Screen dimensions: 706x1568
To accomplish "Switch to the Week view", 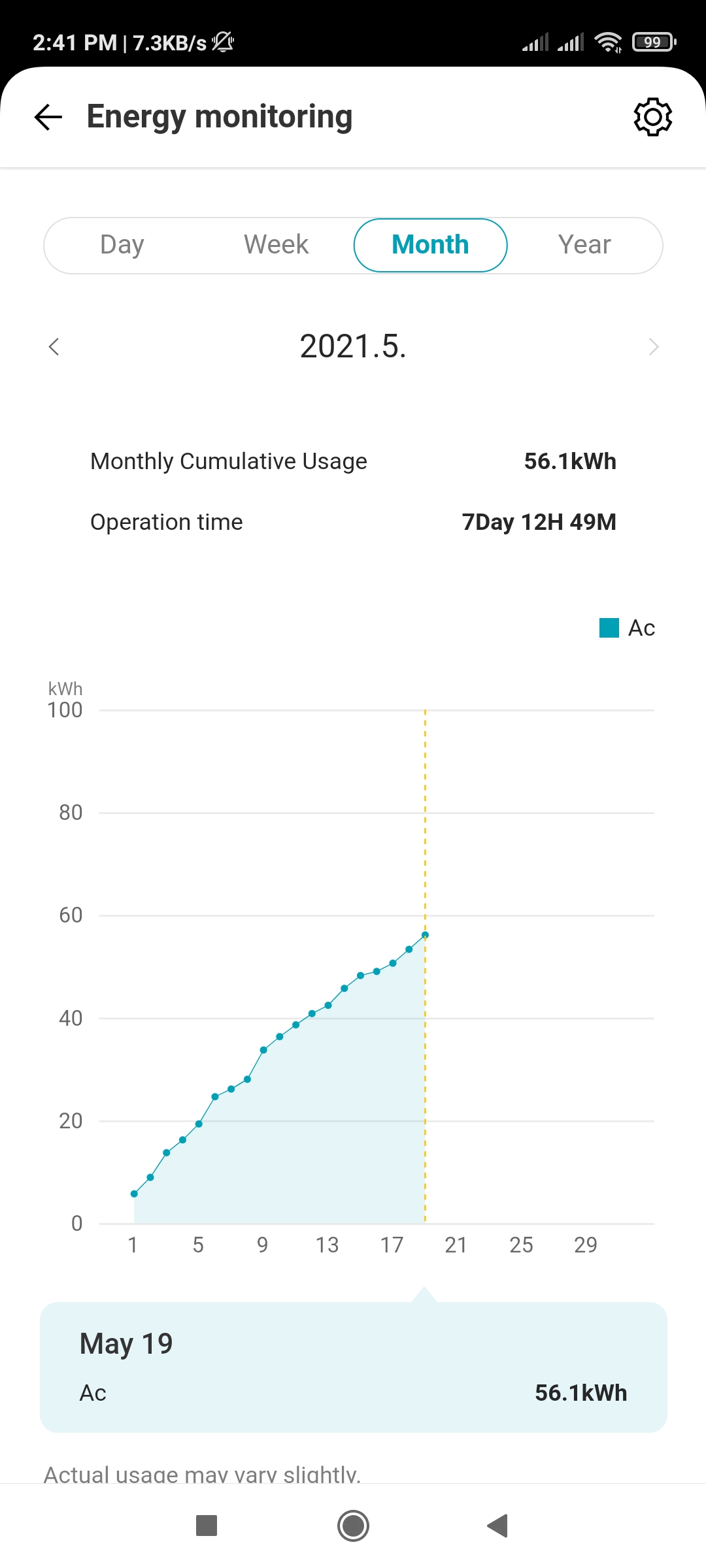I will pyautogui.click(x=276, y=245).
